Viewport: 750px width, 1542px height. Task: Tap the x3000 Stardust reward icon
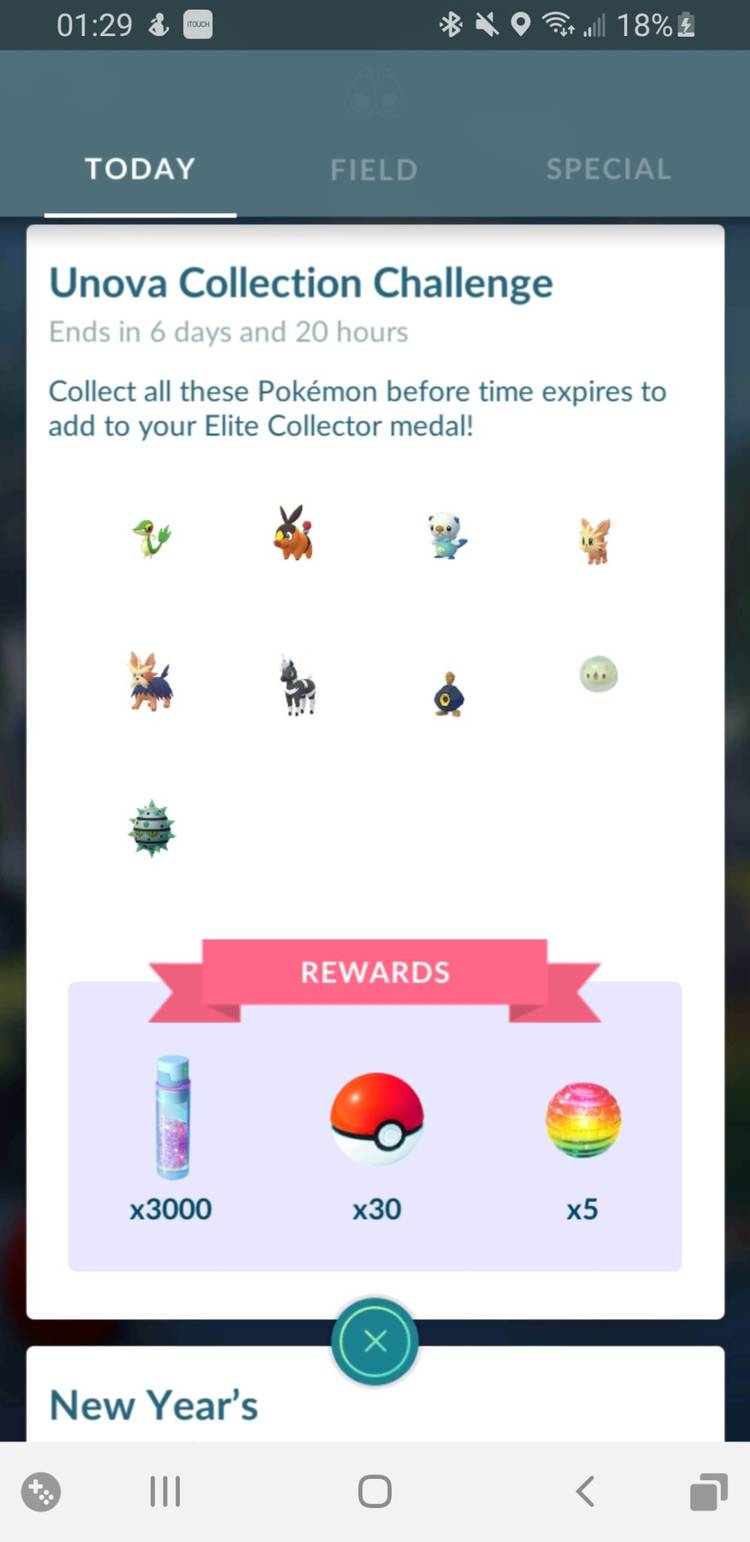pos(170,1115)
